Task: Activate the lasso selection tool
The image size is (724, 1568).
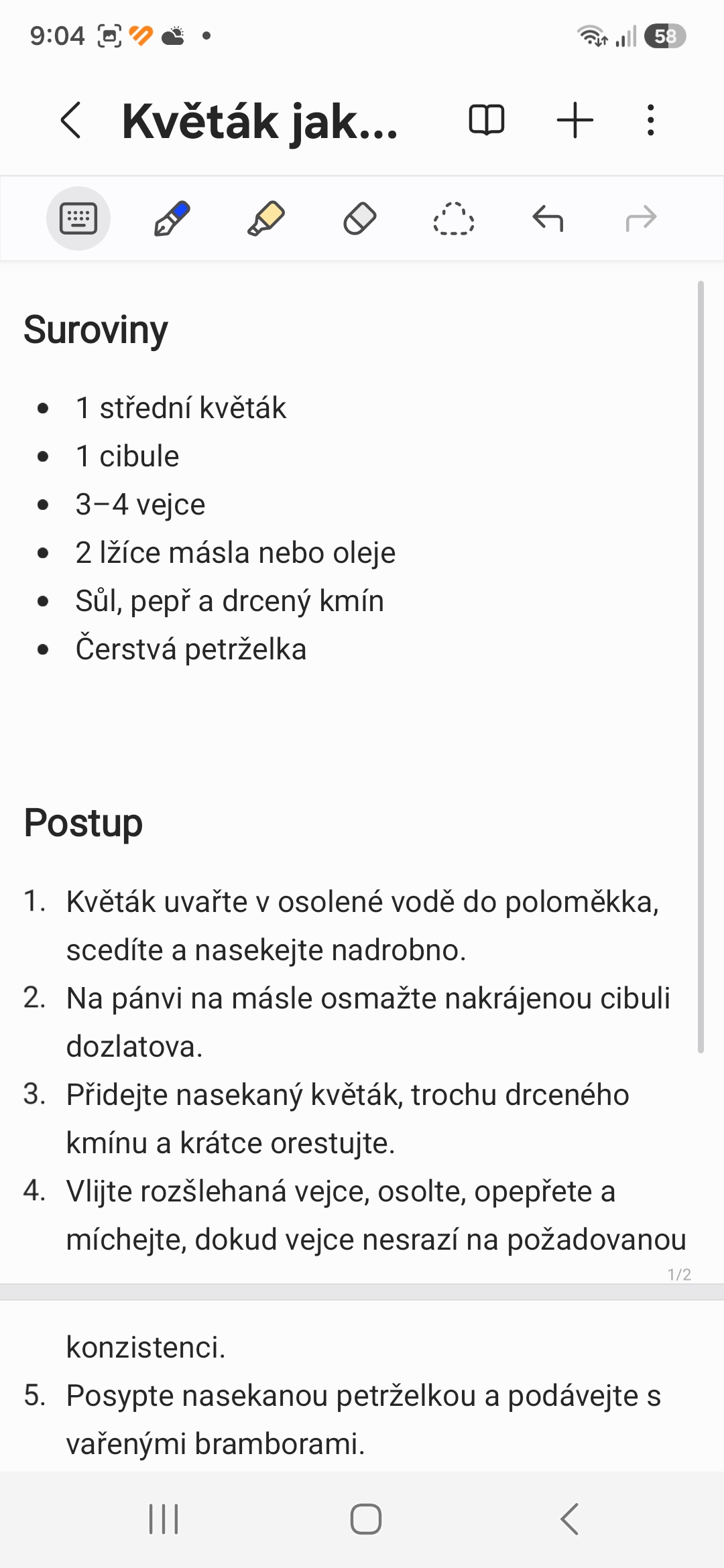Action: 454,218
